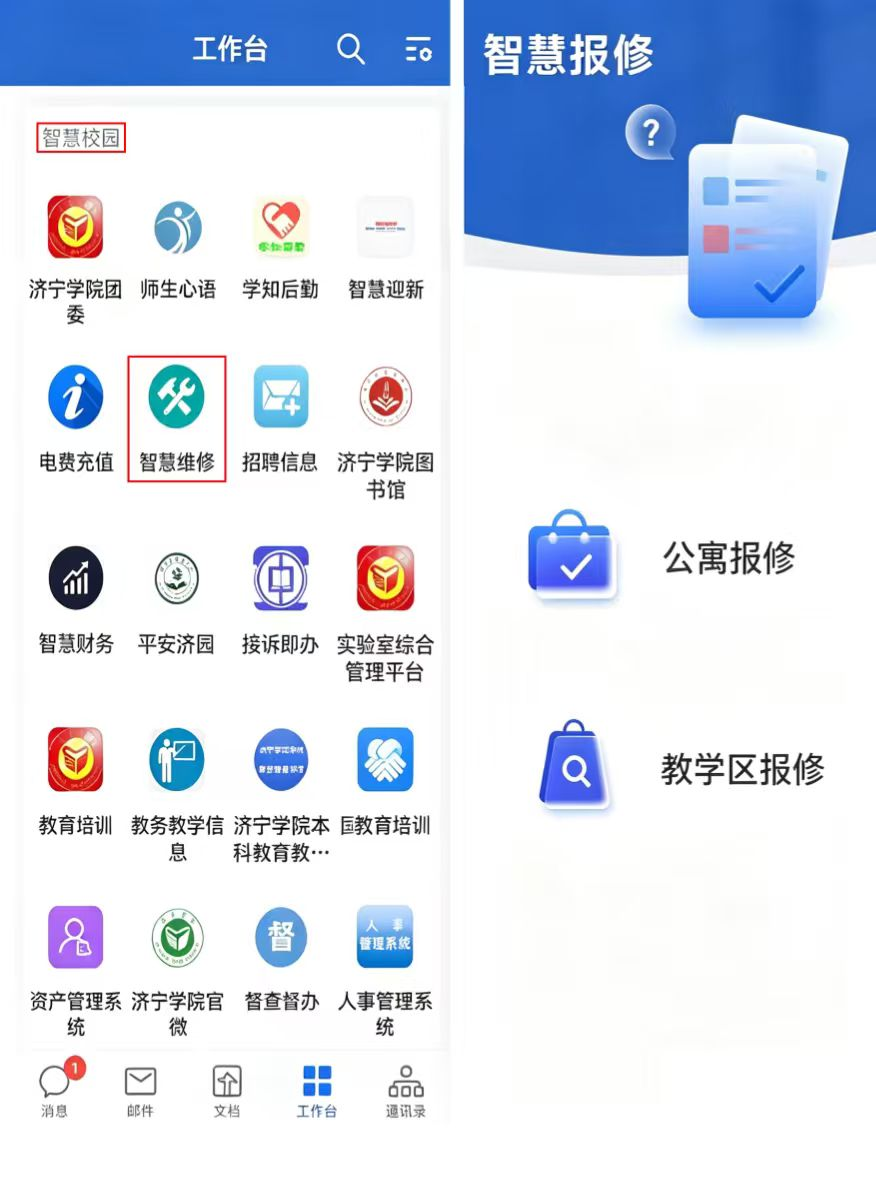This screenshot has height=1201, width=876.
Task: Open 督查督办
Action: [281, 958]
